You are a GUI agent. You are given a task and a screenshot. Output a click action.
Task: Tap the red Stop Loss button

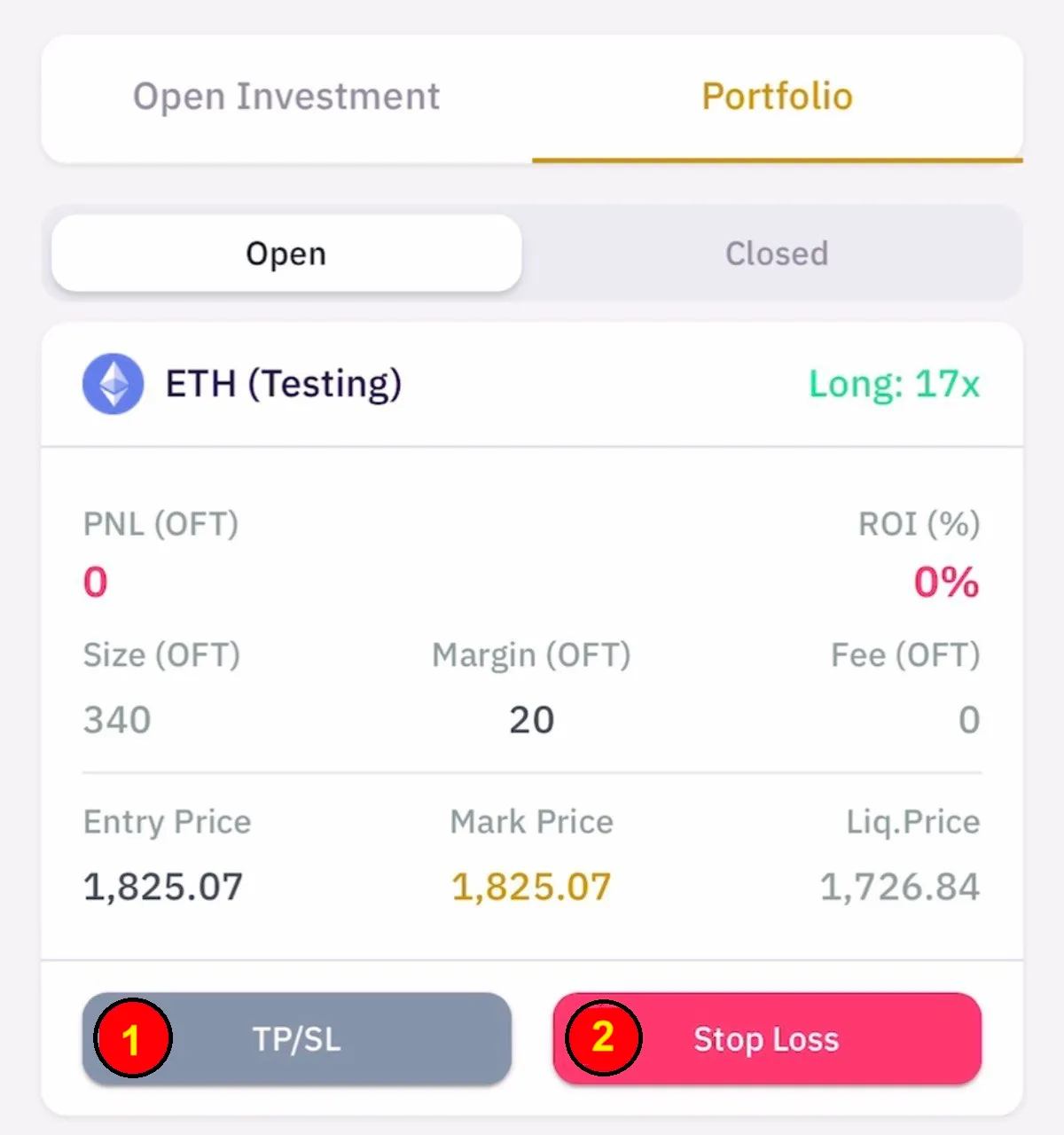(x=767, y=1038)
